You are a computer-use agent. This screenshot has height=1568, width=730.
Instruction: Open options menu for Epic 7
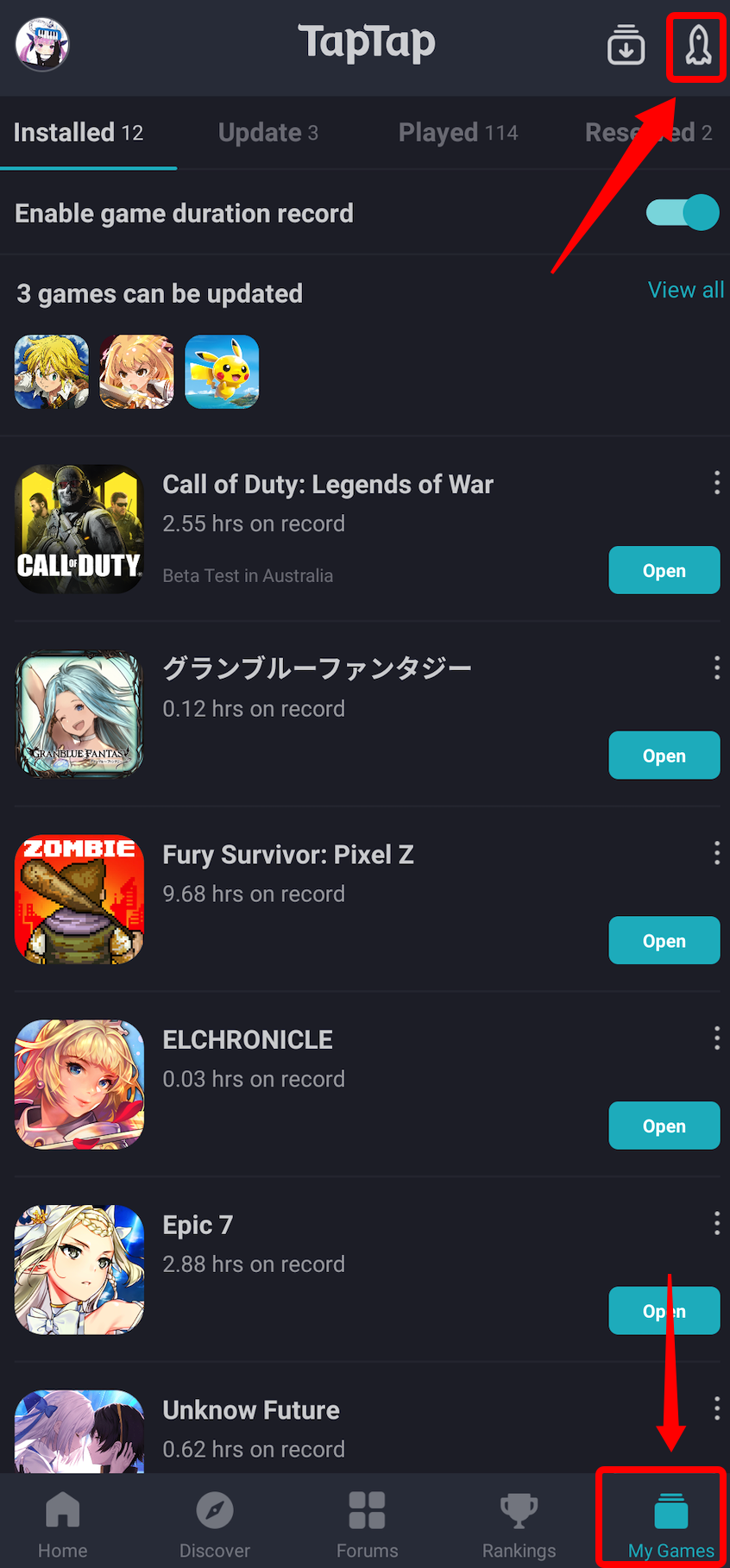pyautogui.click(x=716, y=1223)
